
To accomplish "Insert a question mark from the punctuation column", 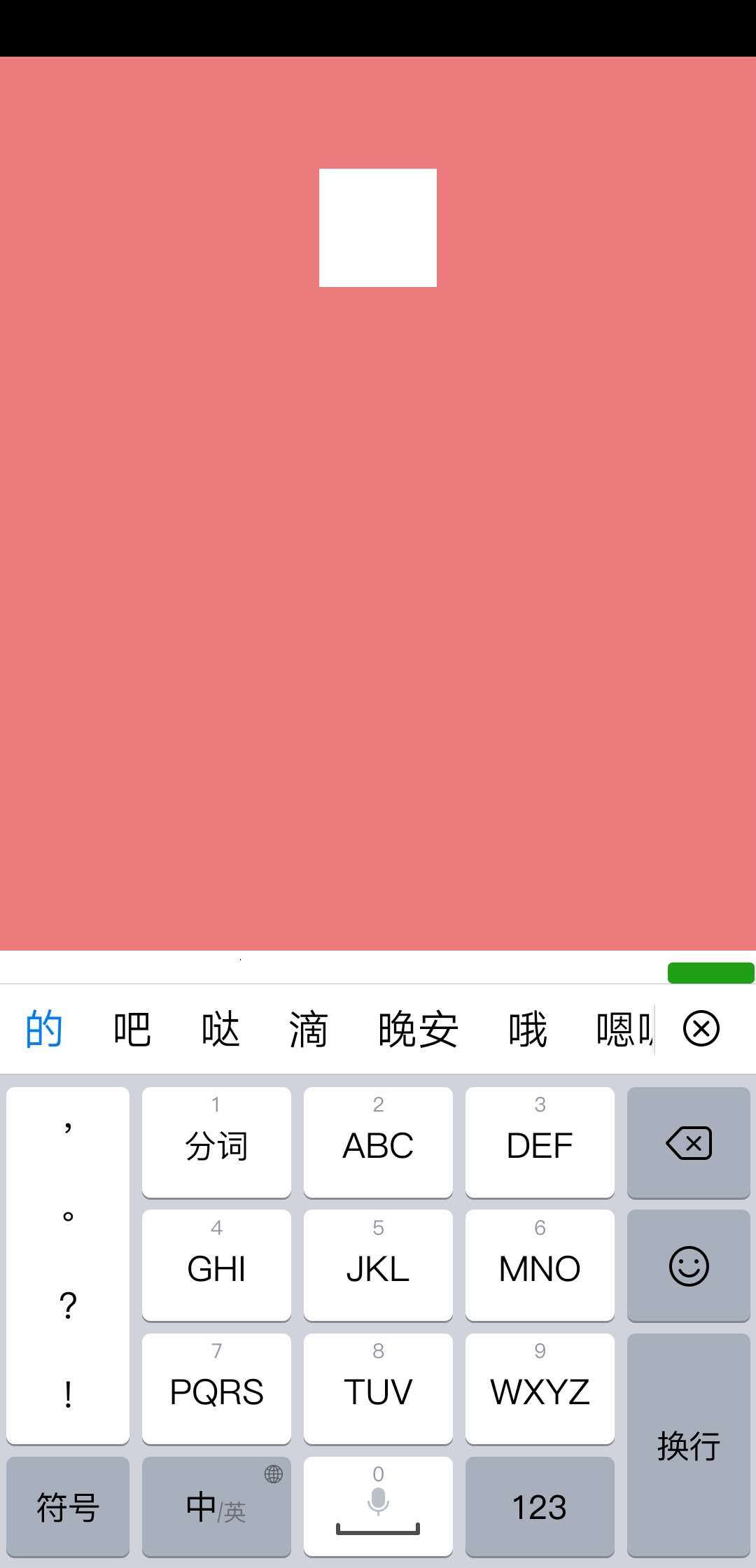I will (68, 1305).
